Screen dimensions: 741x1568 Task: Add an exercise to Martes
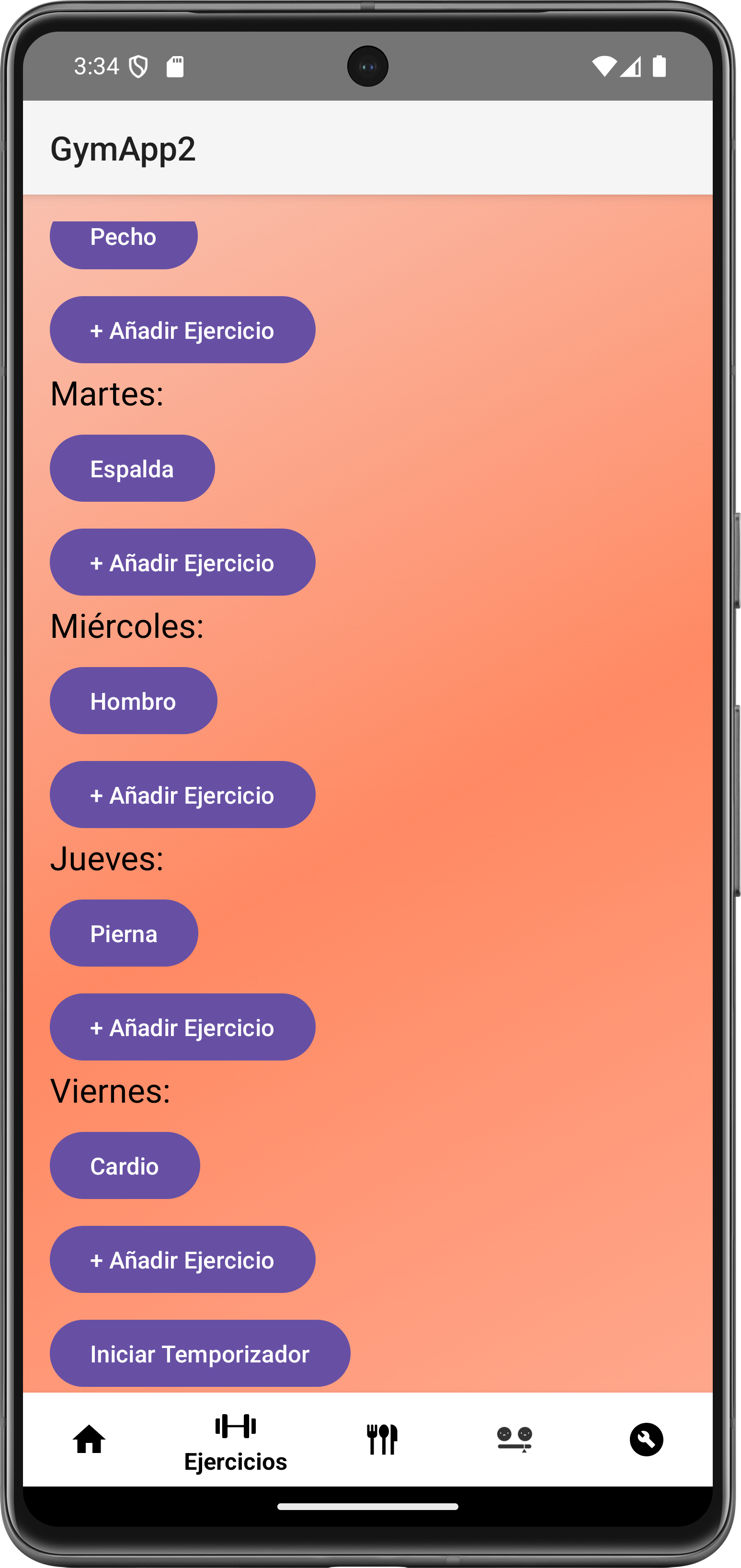(182, 563)
